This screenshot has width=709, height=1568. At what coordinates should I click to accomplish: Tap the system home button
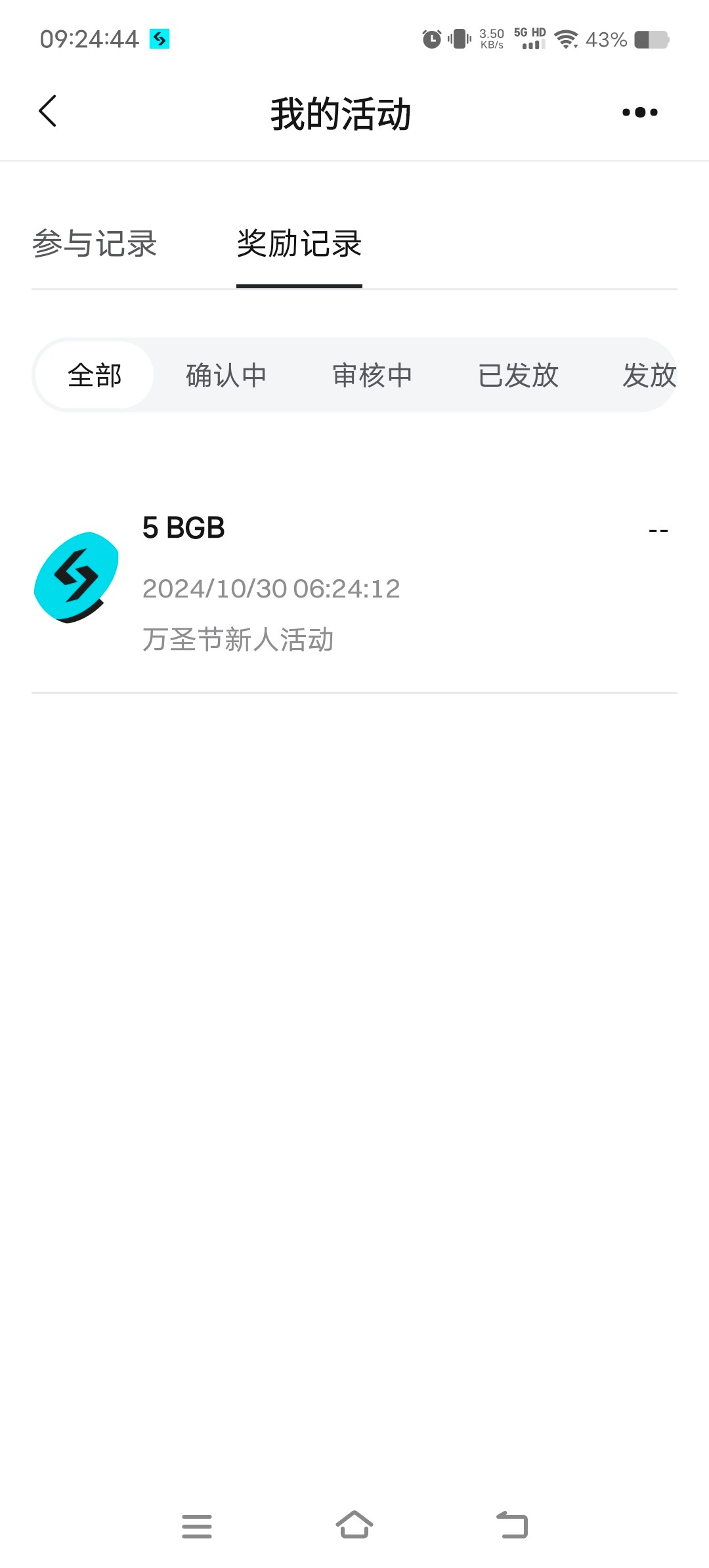pyautogui.click(x=354, y=1525)
